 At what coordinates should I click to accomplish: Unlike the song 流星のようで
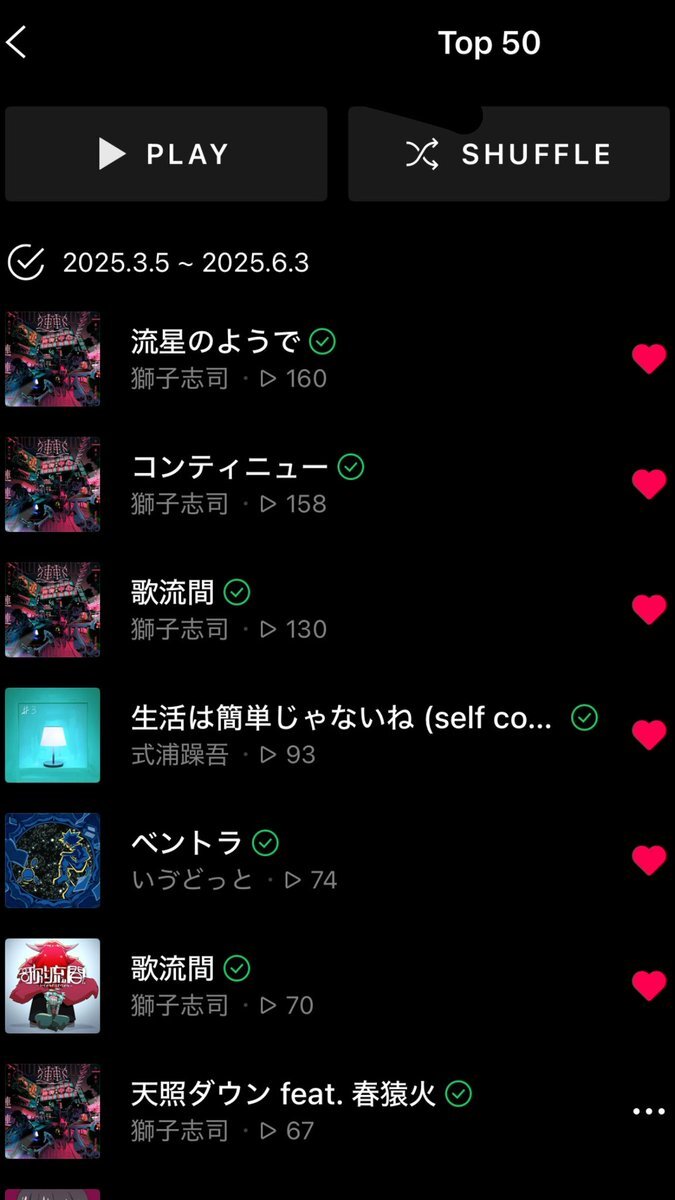click(x=649, y=359)
